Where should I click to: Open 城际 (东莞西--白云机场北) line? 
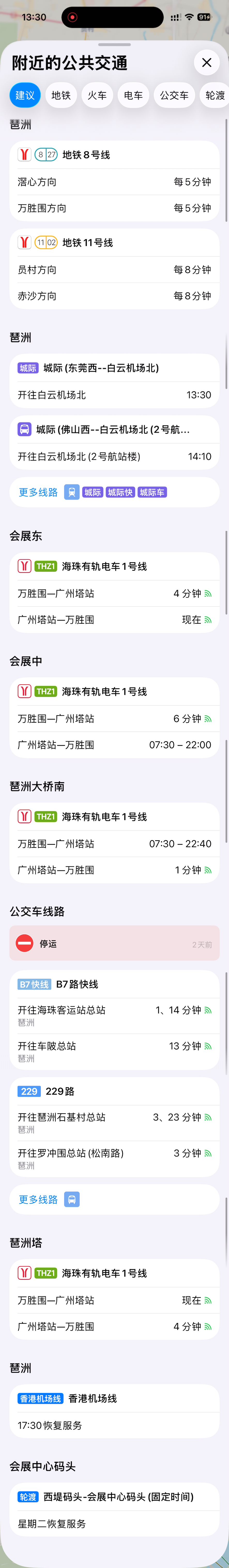(114, 369)
